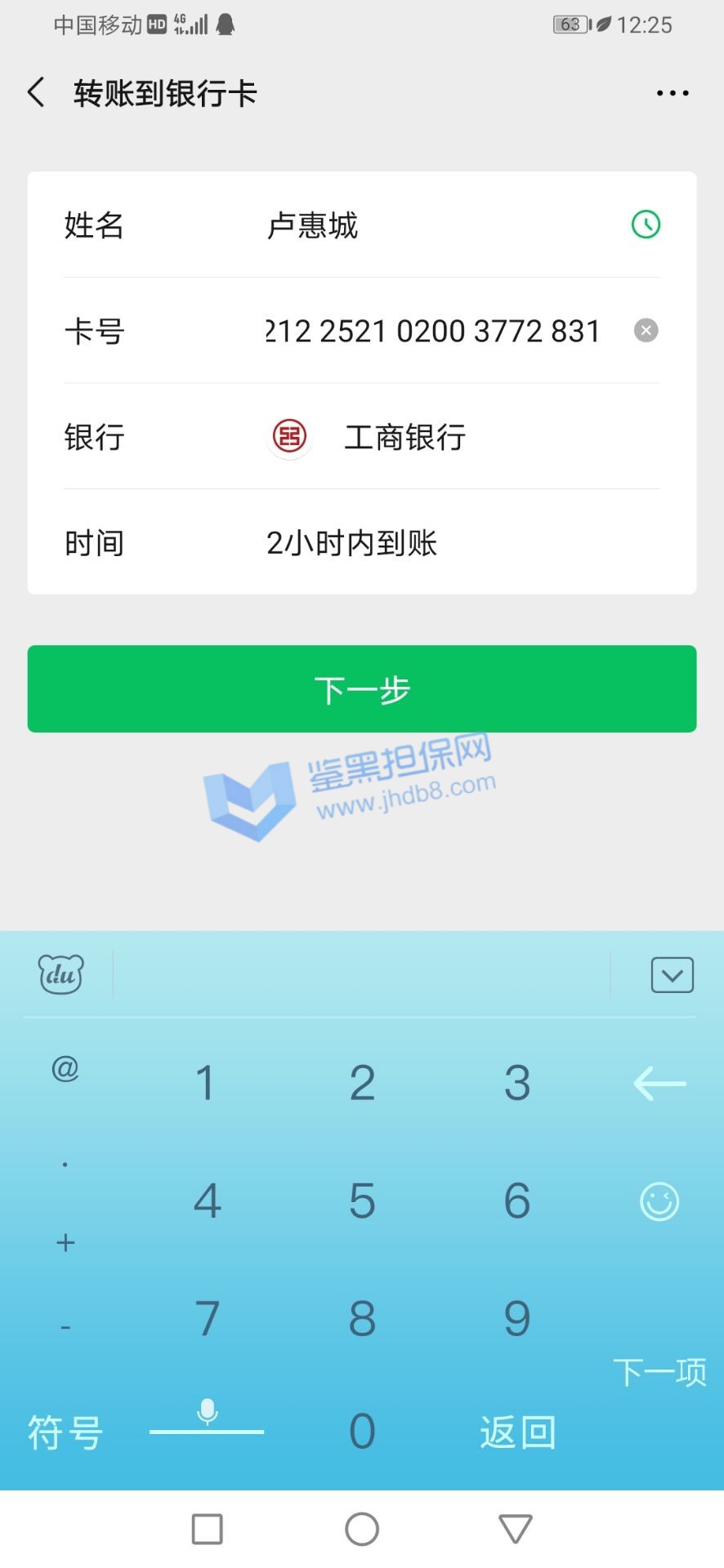Viewport: 724px width, 1568px height.
Task: Go back from the transfer to bank card page
Action: point(37,93)
